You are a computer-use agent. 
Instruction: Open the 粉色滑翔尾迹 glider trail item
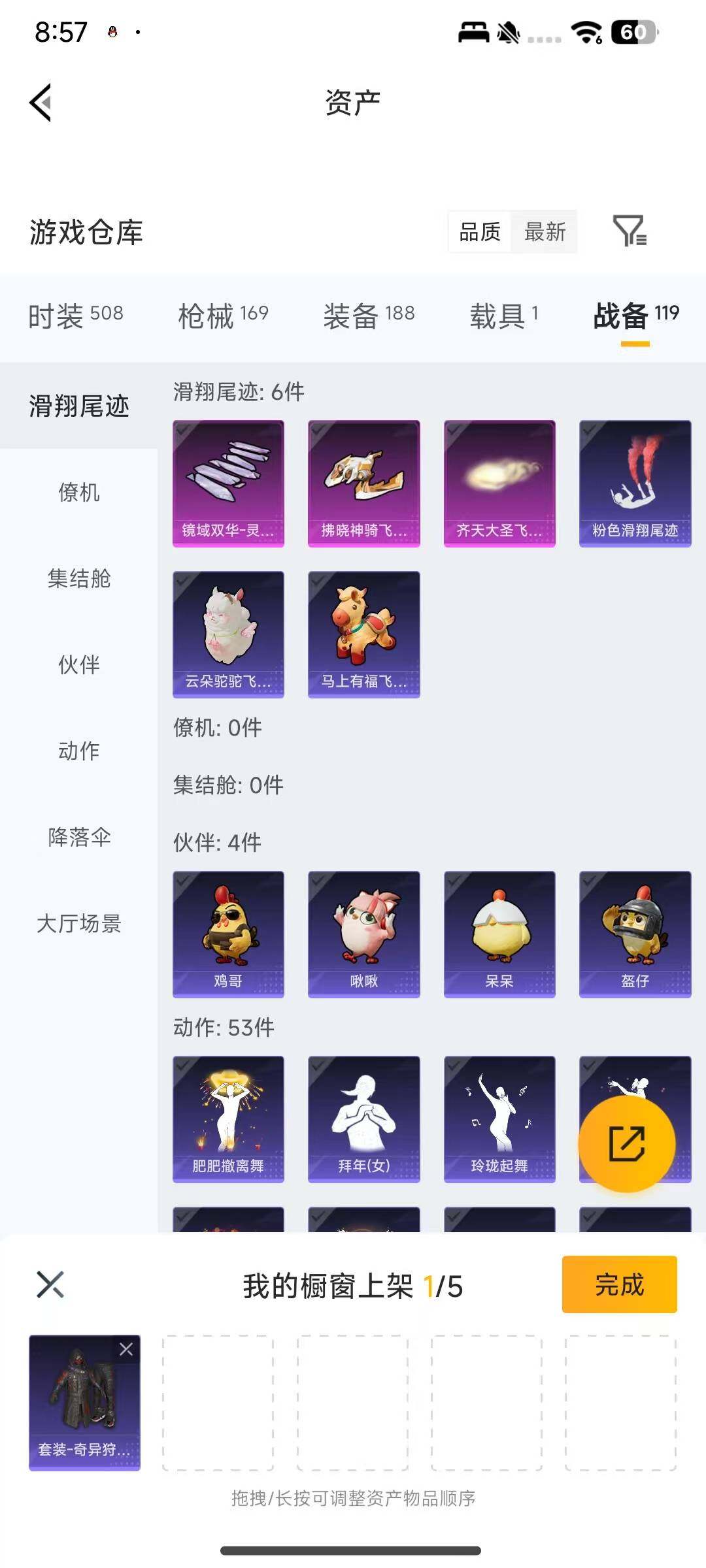pyautogui.click(x=633, y=480)
